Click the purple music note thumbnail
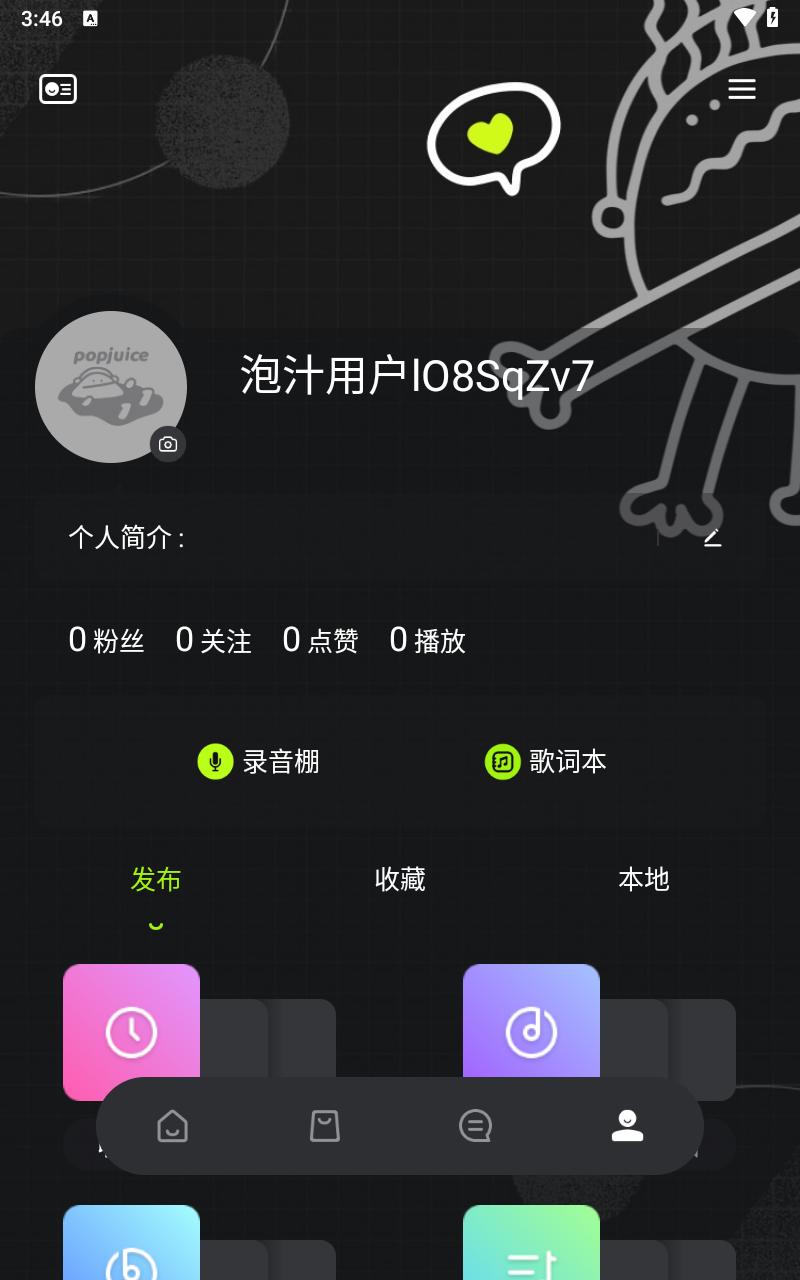 tap(531, 1031)
